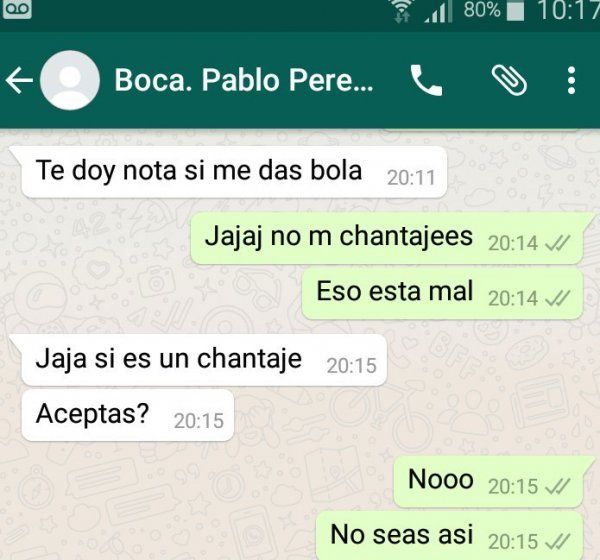Open the contact's profile picture

pyautogui.click(x=69, y=81)
